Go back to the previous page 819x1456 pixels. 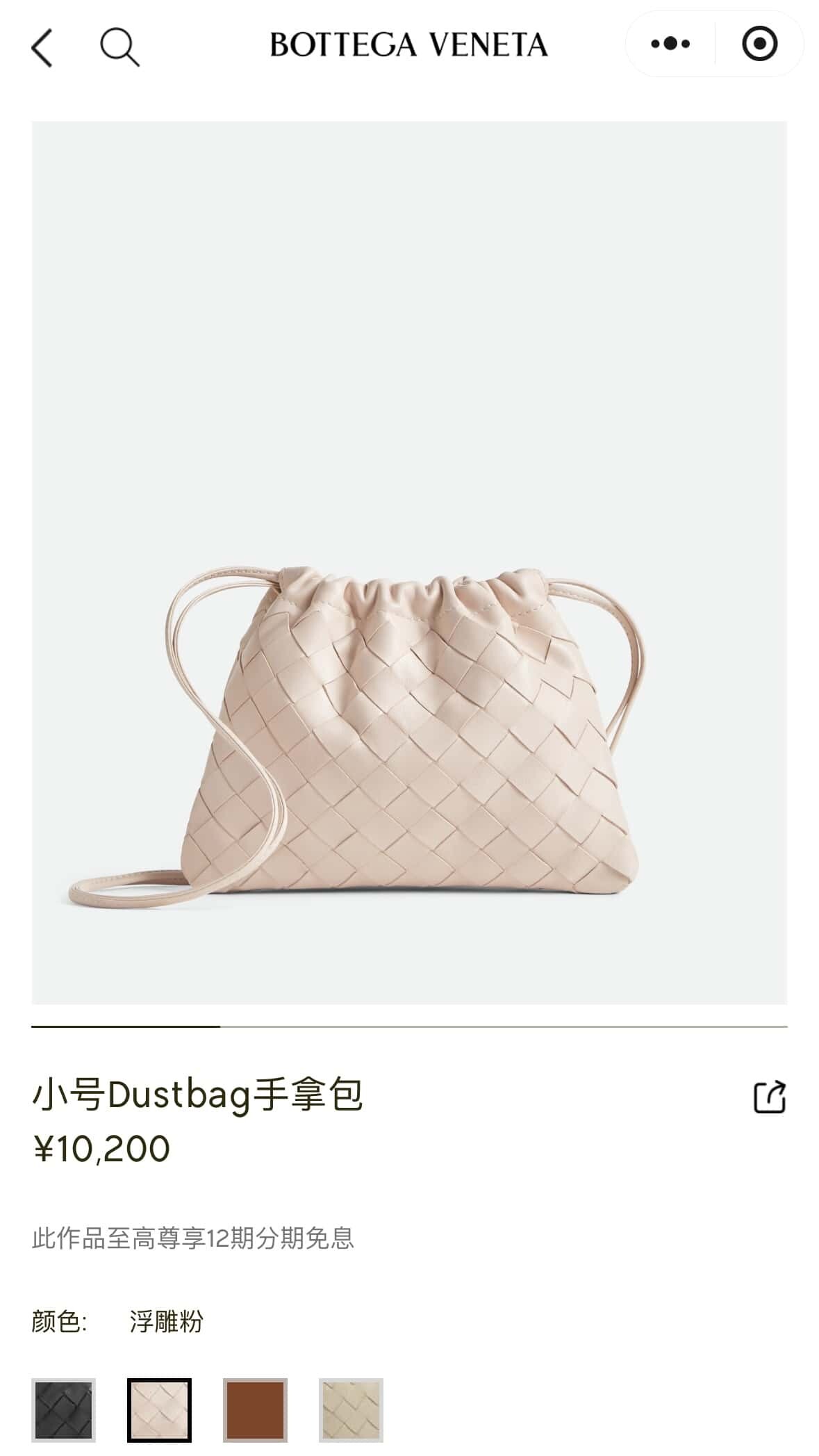click(x=42, y=47)
